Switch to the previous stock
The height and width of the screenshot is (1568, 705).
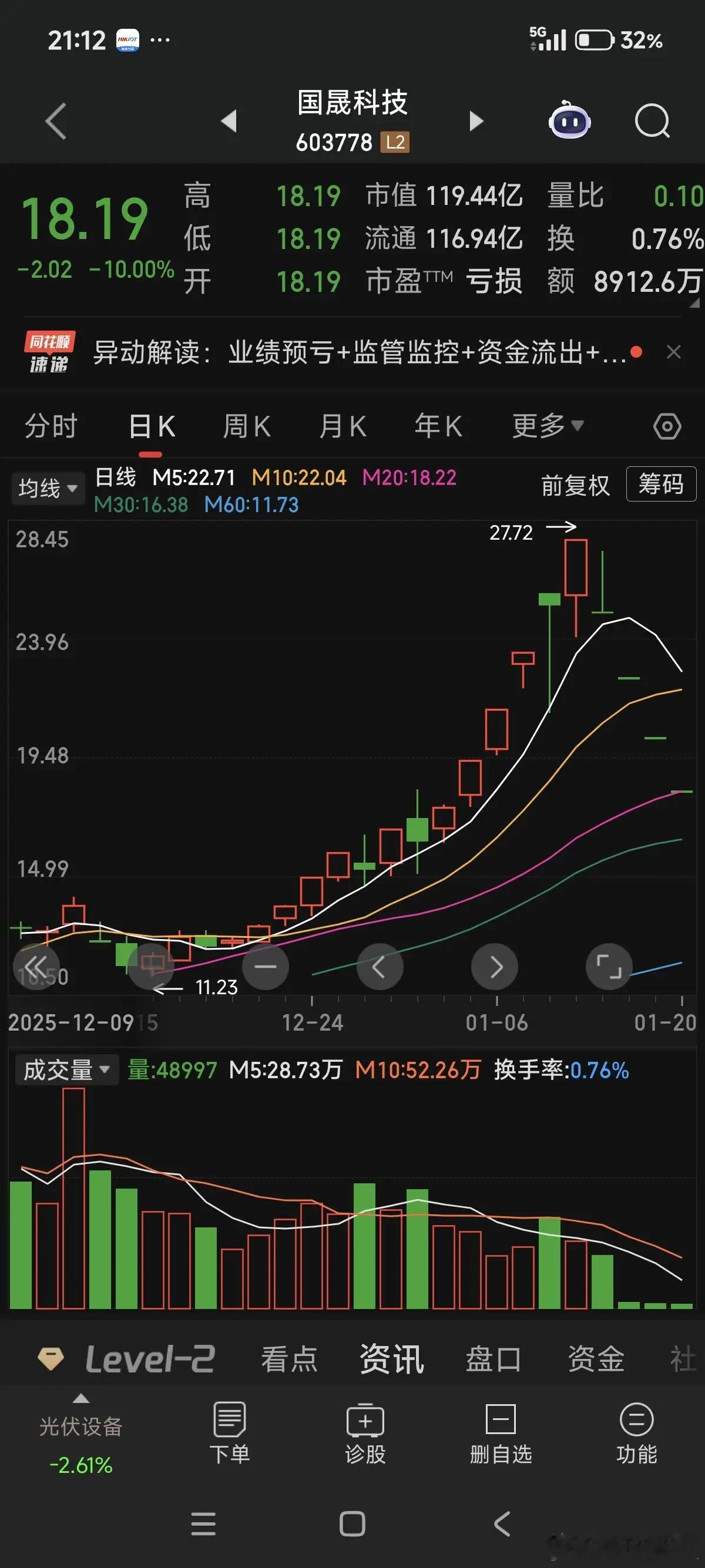(229, 121)
